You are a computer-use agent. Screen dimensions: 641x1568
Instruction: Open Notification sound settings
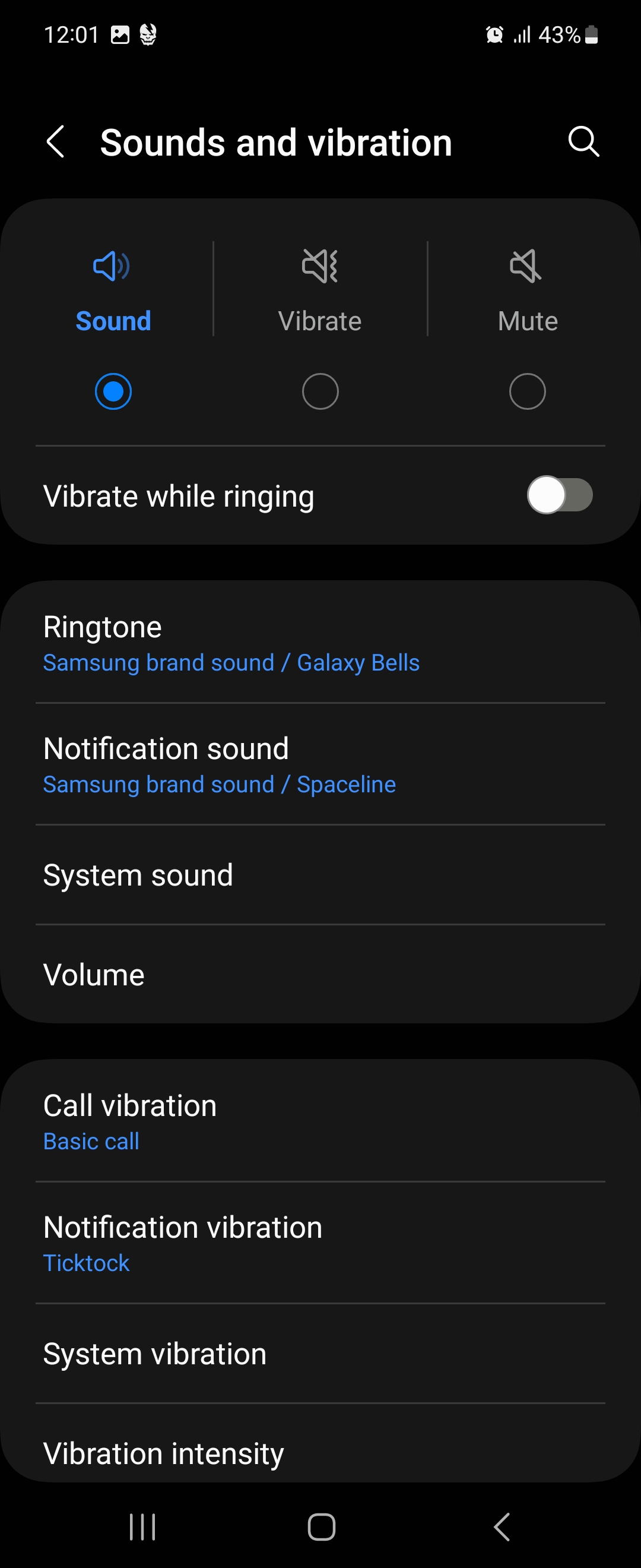pos(320,764)
